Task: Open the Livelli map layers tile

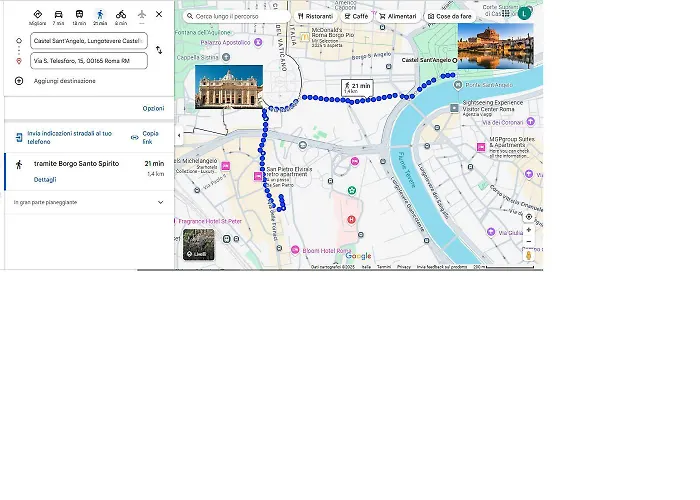Action: pos(198,245)
